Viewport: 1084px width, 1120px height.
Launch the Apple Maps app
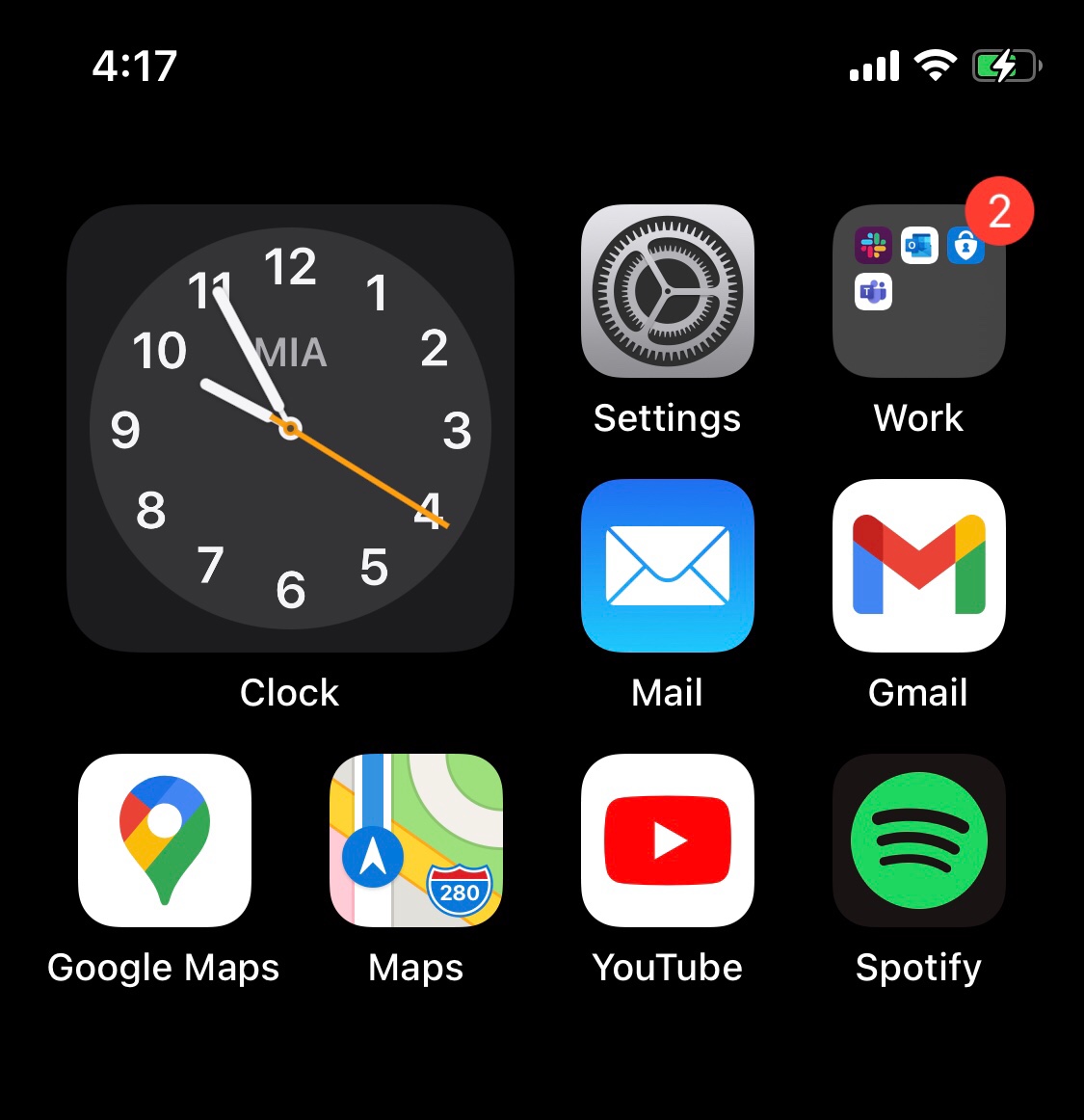[x=415, y=840]
